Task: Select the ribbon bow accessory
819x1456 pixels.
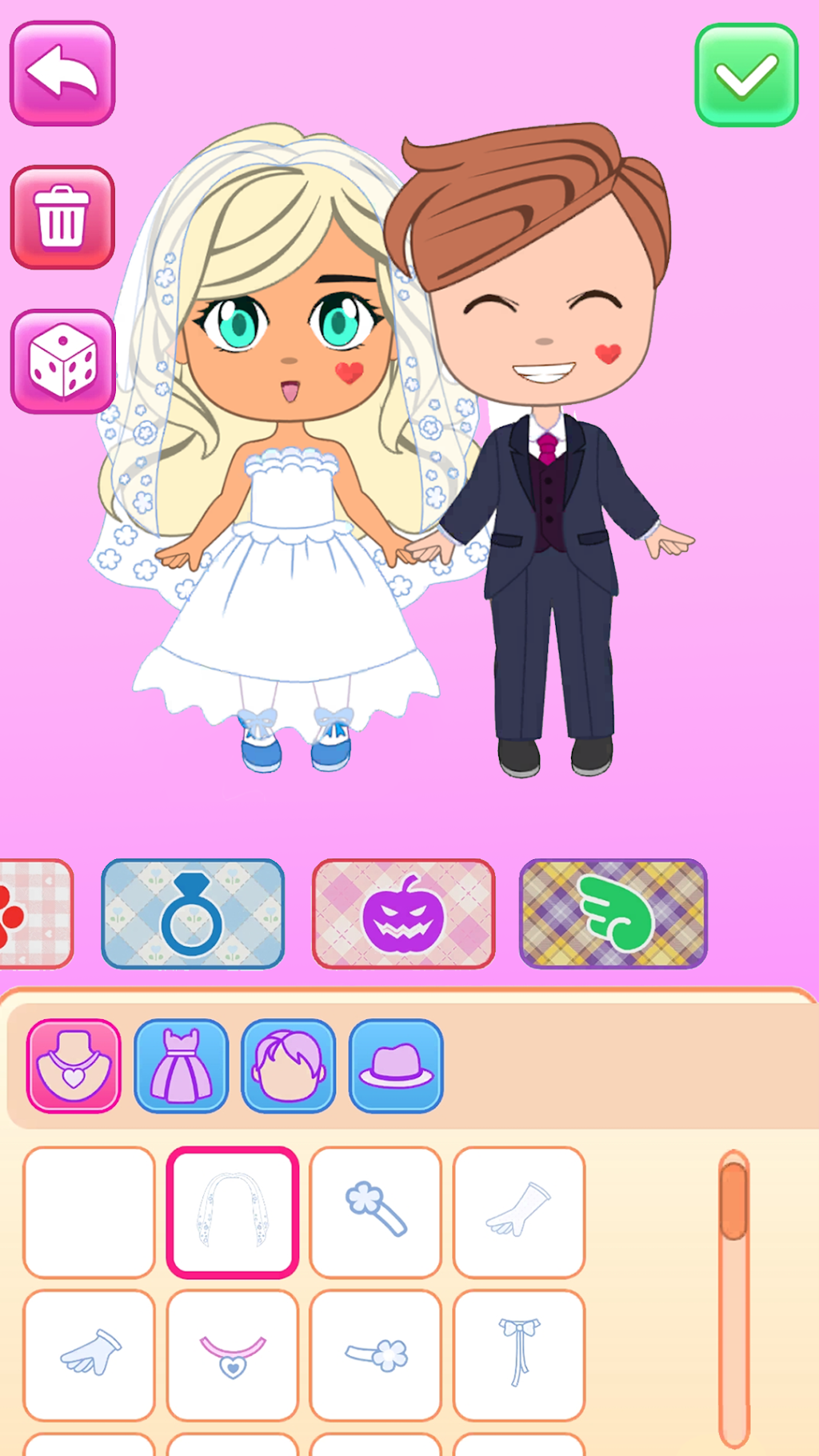Action: pos(518,1354)
